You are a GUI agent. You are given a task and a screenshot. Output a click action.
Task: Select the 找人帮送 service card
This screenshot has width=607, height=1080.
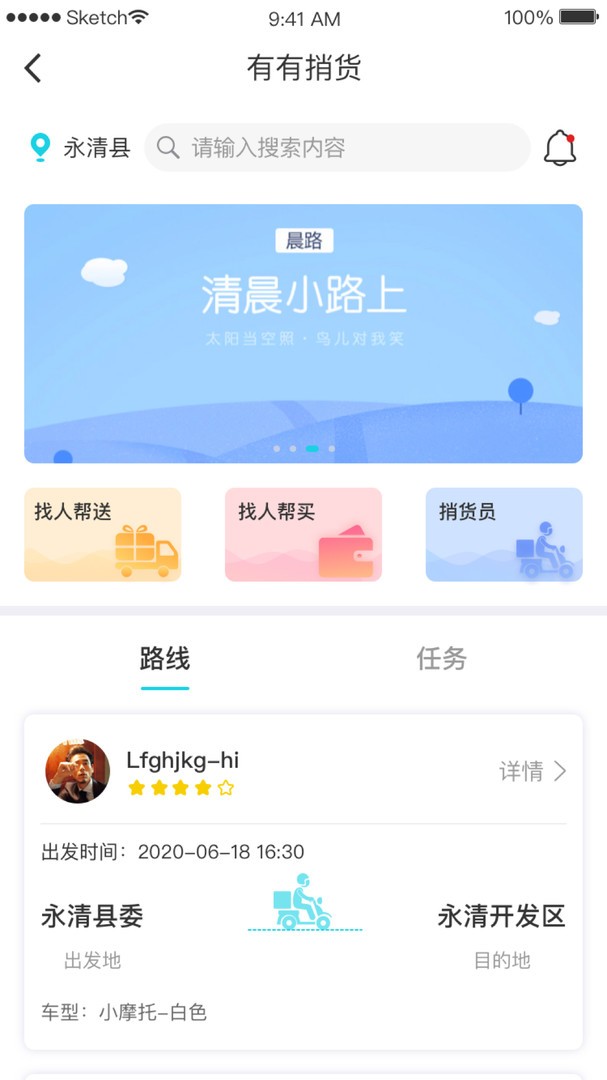coord(102,534)
